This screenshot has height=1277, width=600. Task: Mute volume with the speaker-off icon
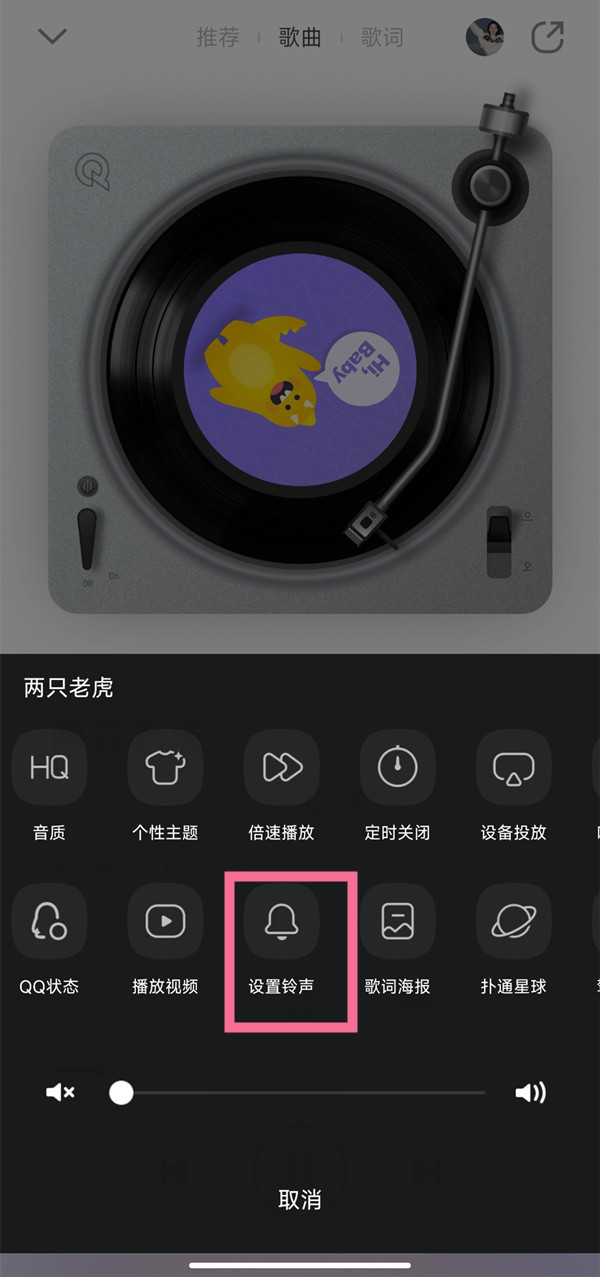(60, 1092)
